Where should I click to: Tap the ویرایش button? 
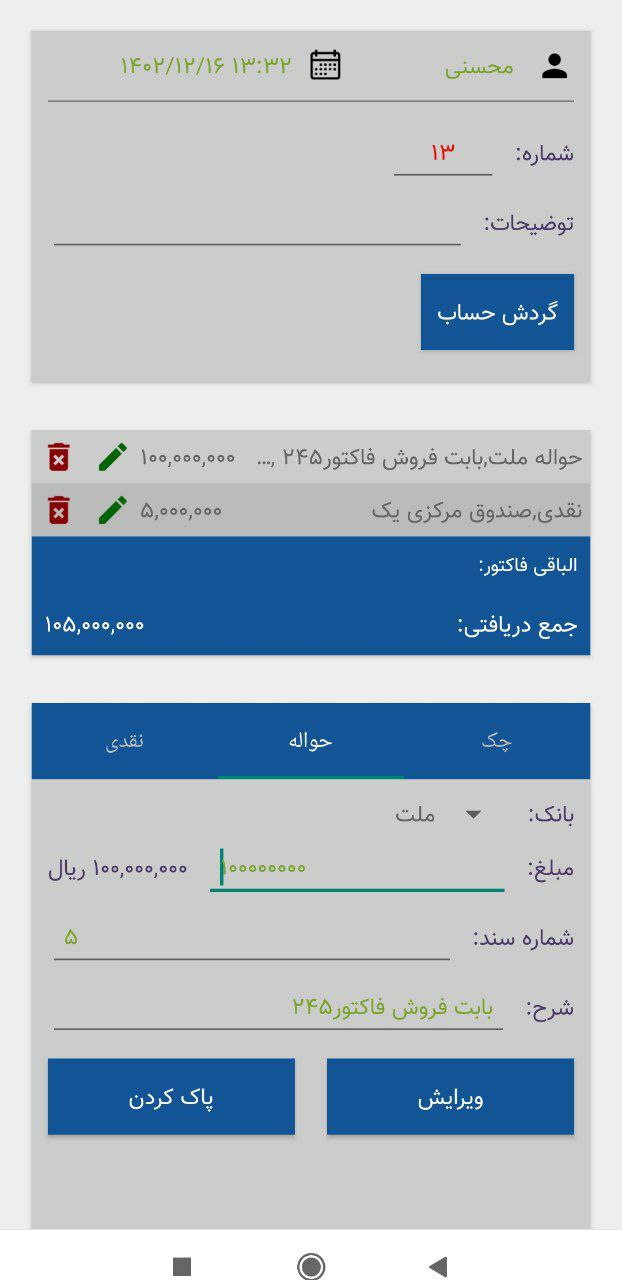[x=450, y=1097]
